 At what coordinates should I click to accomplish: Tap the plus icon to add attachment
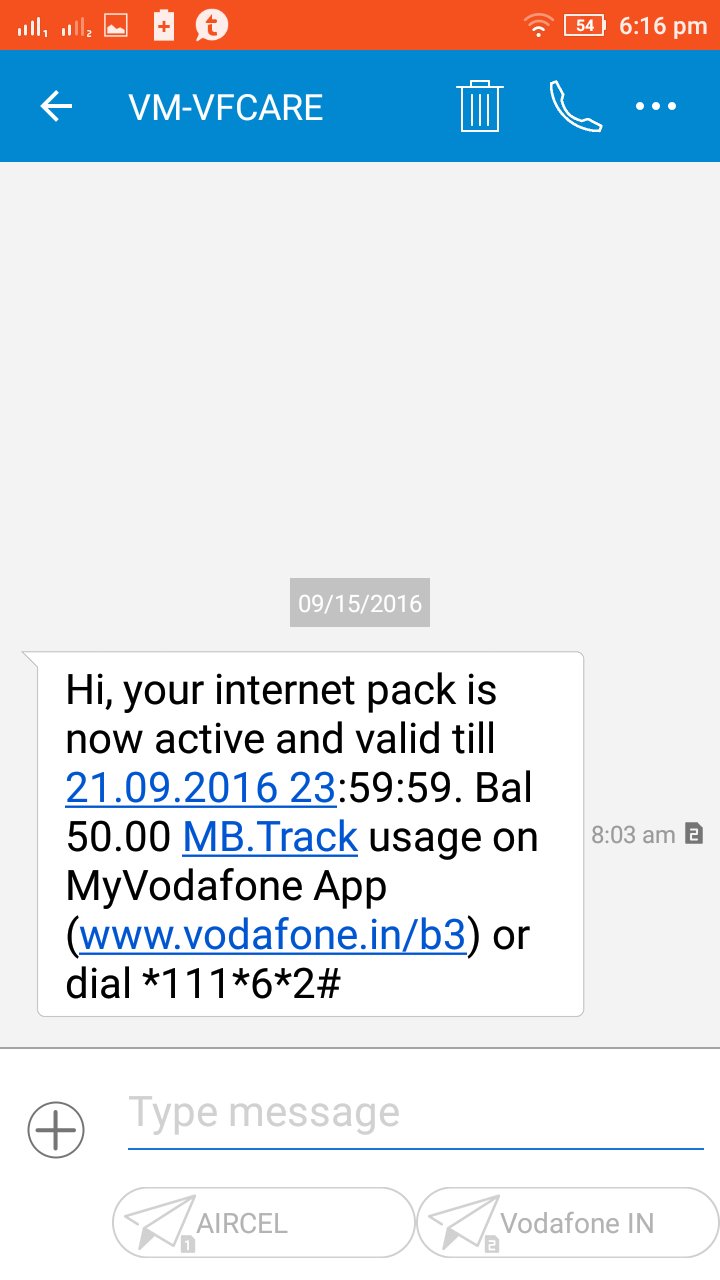tap(56, 1130)
